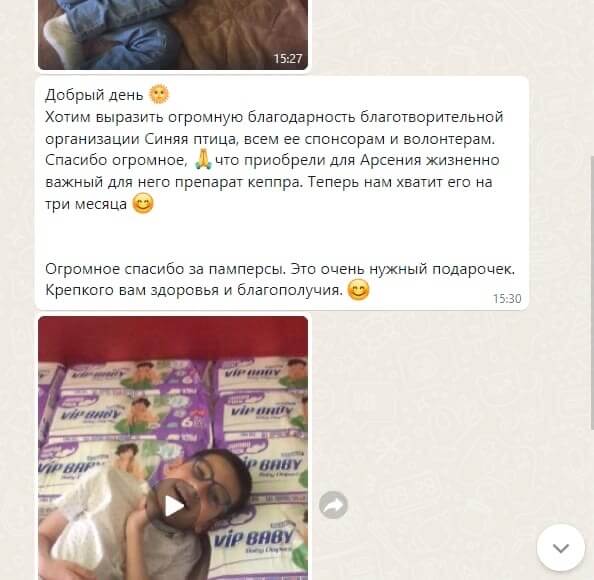Forward the diaper video message
This screenshot has width=594, height=580.
click(x=333, y=505)
